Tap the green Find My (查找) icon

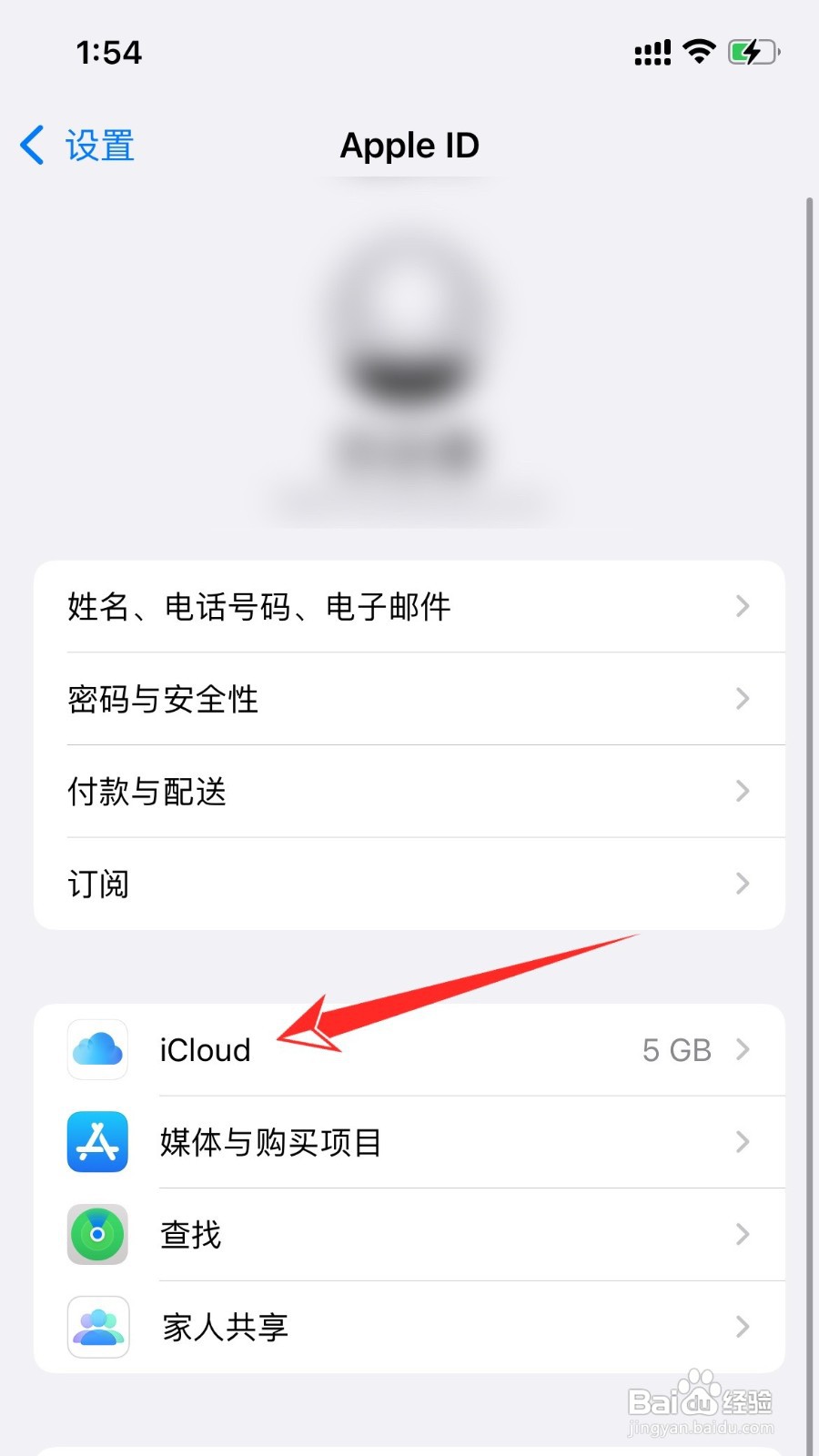tap(97, 1235)
